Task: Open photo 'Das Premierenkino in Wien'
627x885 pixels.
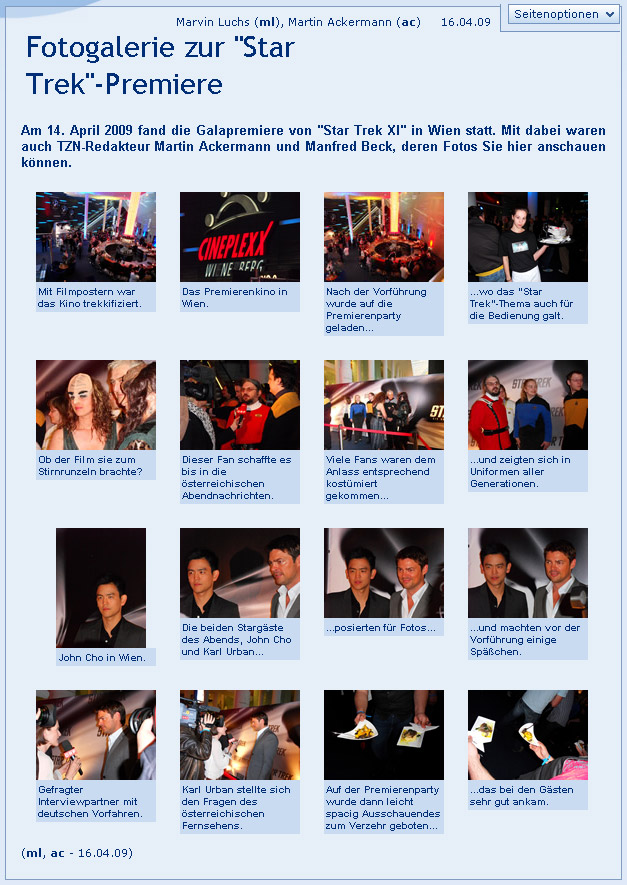Action: [240, 237]
